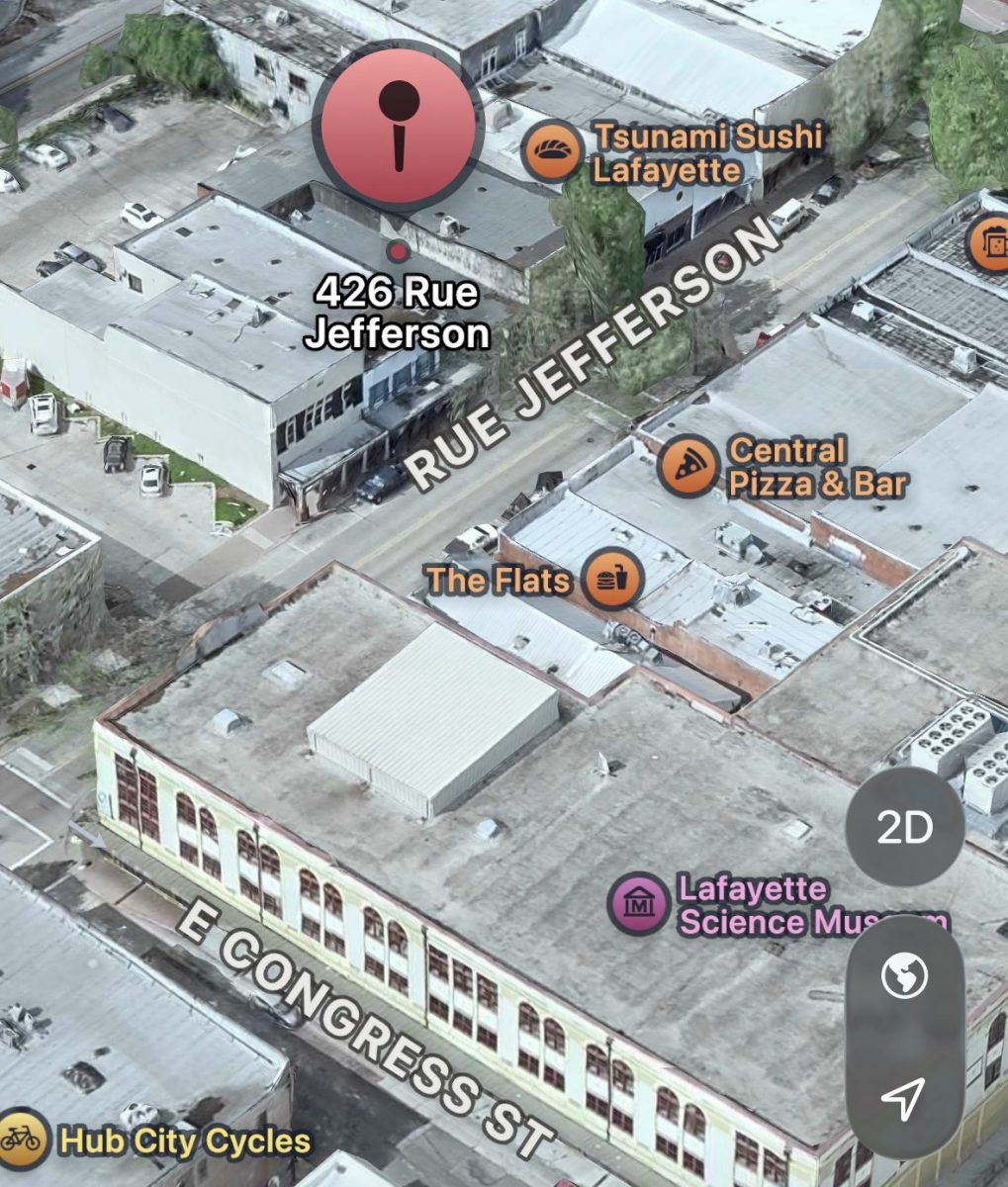Viewport: 1008px width, 1187px height.
Task: Select Central Pizza & Bar marker
Action: coord(687,467)
